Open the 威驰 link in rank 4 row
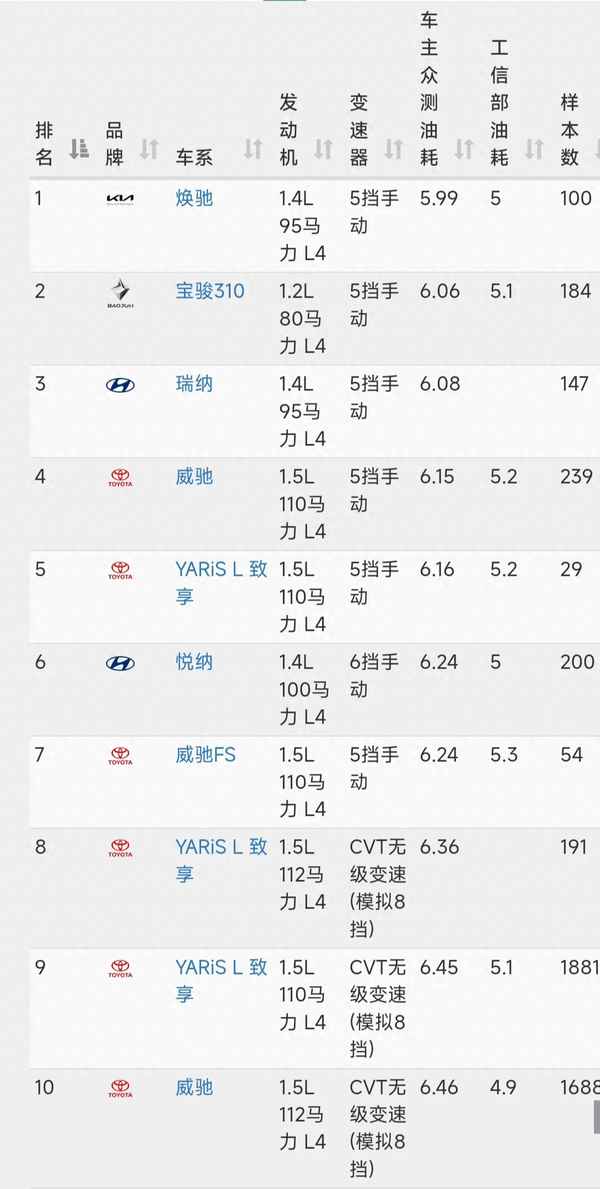This screenshot has height=1189, width=600. 194,476
